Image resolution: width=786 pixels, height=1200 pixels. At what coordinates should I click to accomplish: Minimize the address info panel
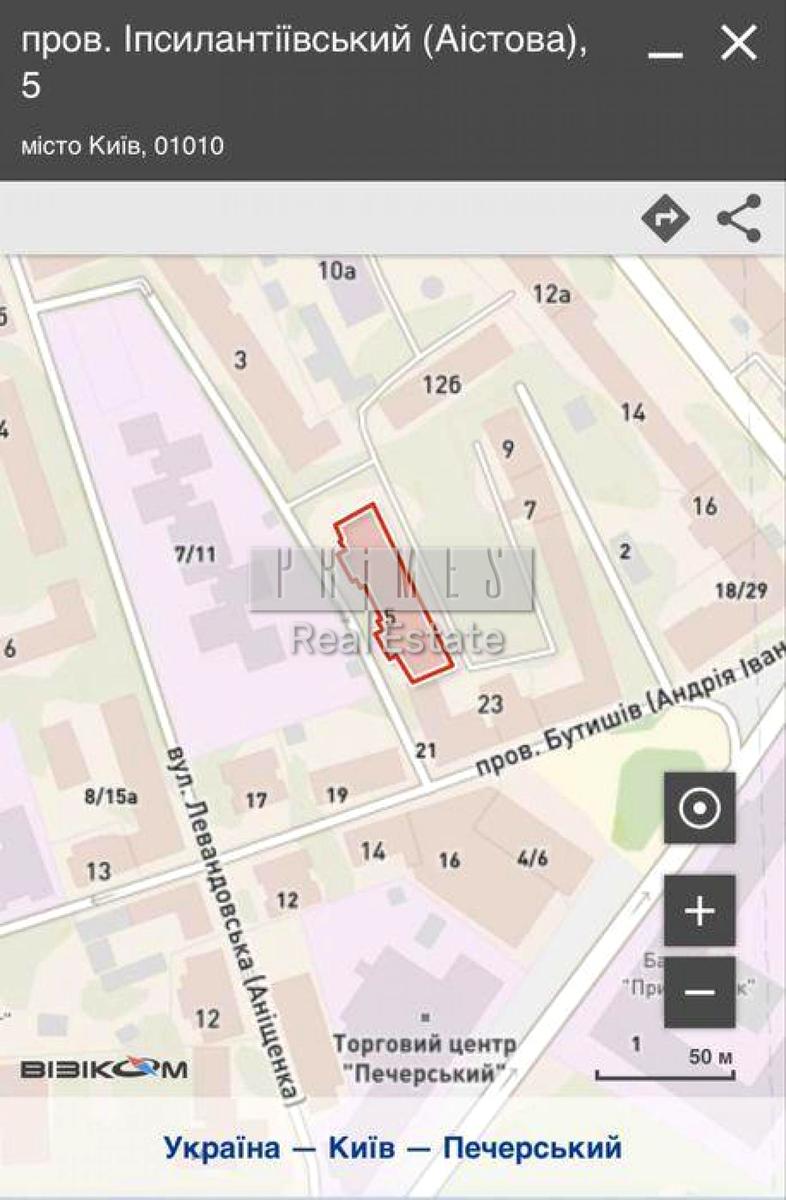(x=665, y=45)
